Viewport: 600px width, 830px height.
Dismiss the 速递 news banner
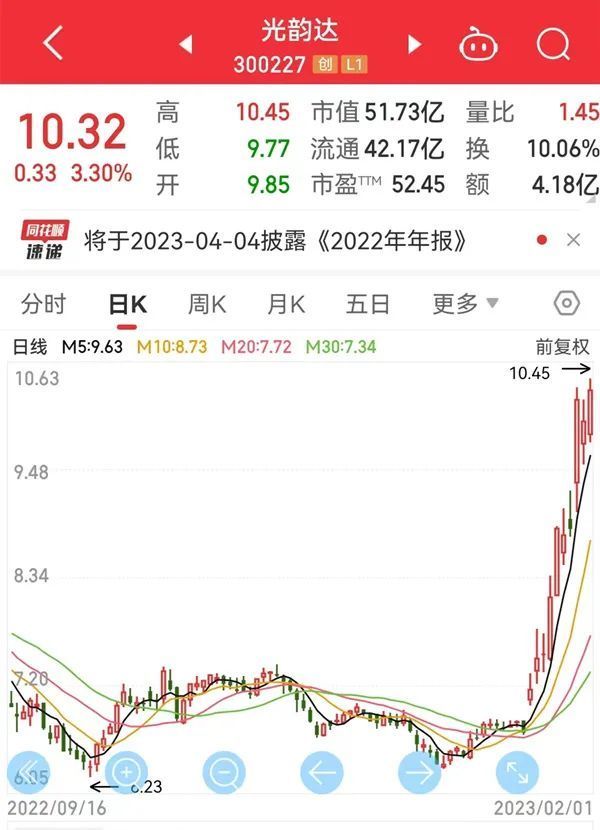(573, 240)
